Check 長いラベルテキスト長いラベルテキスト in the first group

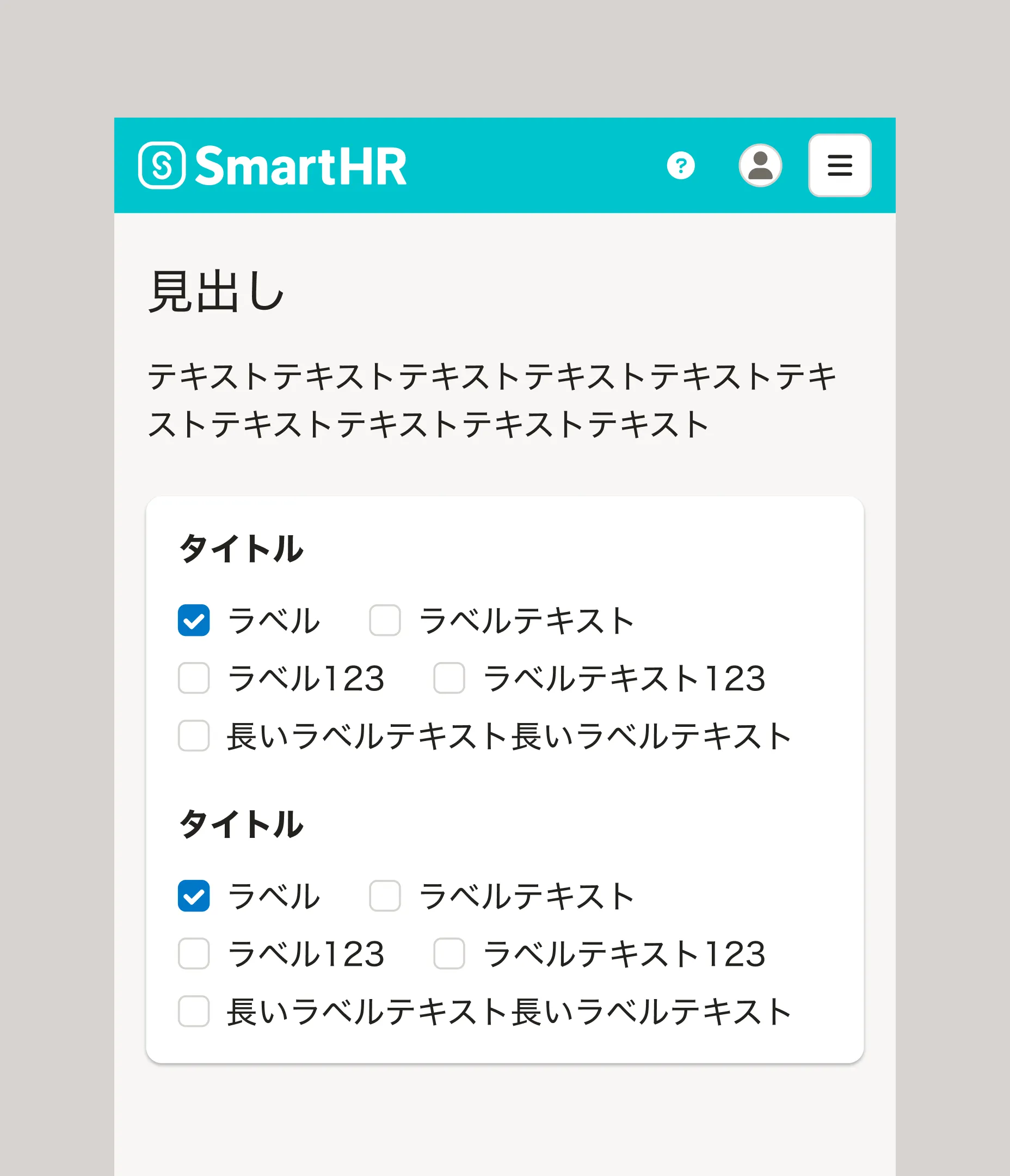pyautogui.click(x=194, y=736)
